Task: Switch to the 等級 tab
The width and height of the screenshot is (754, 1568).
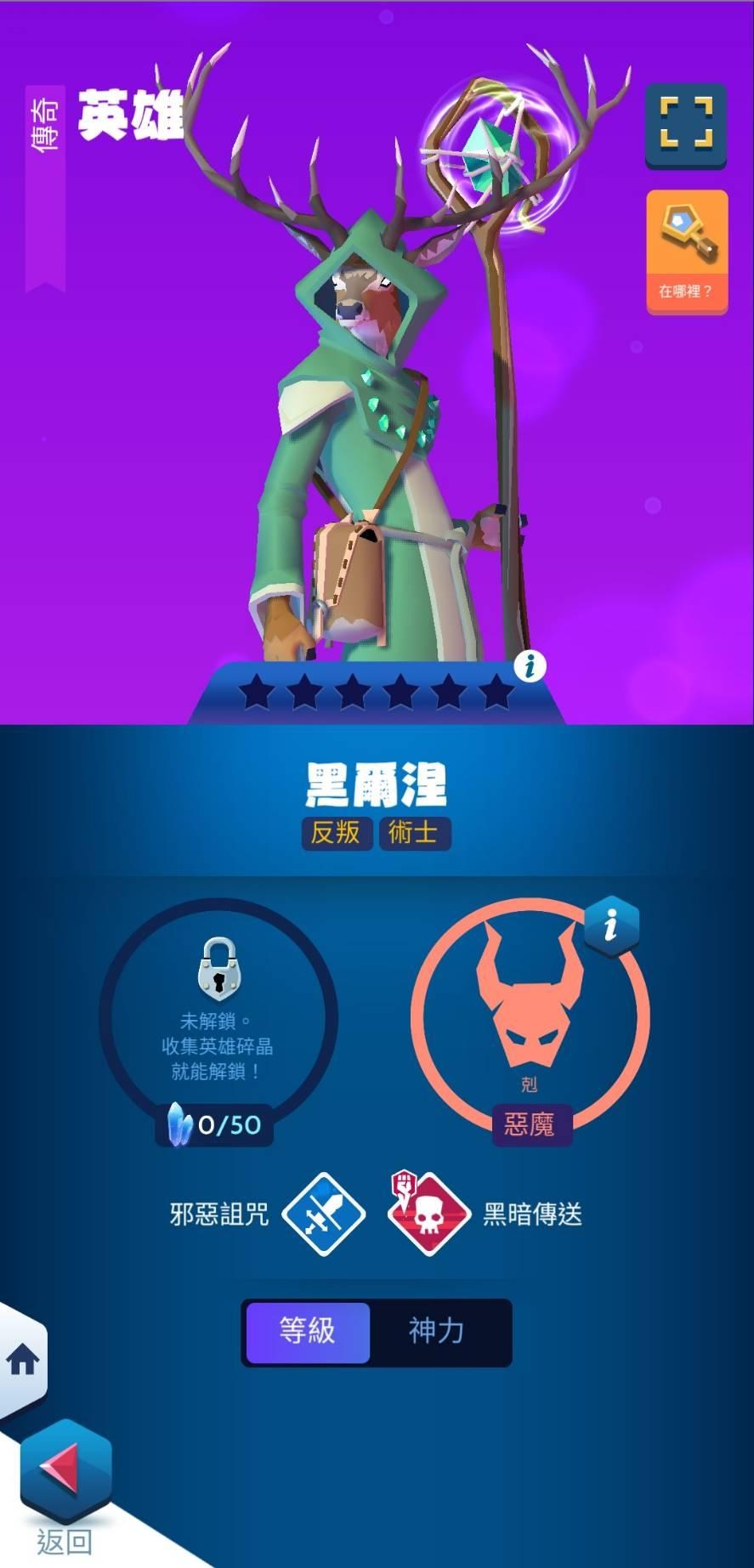Action: click(x=308, y=1331)
